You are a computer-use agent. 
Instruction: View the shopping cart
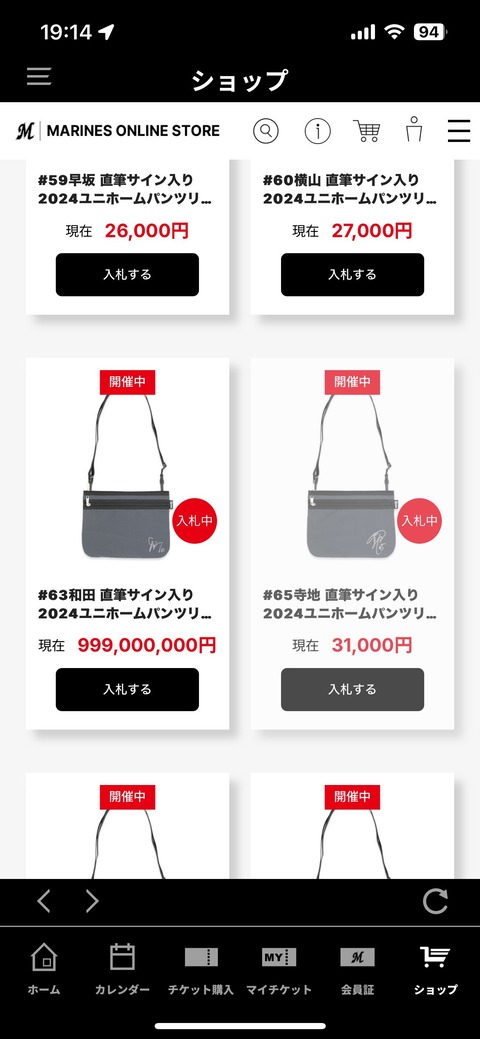tap(367, 131)
